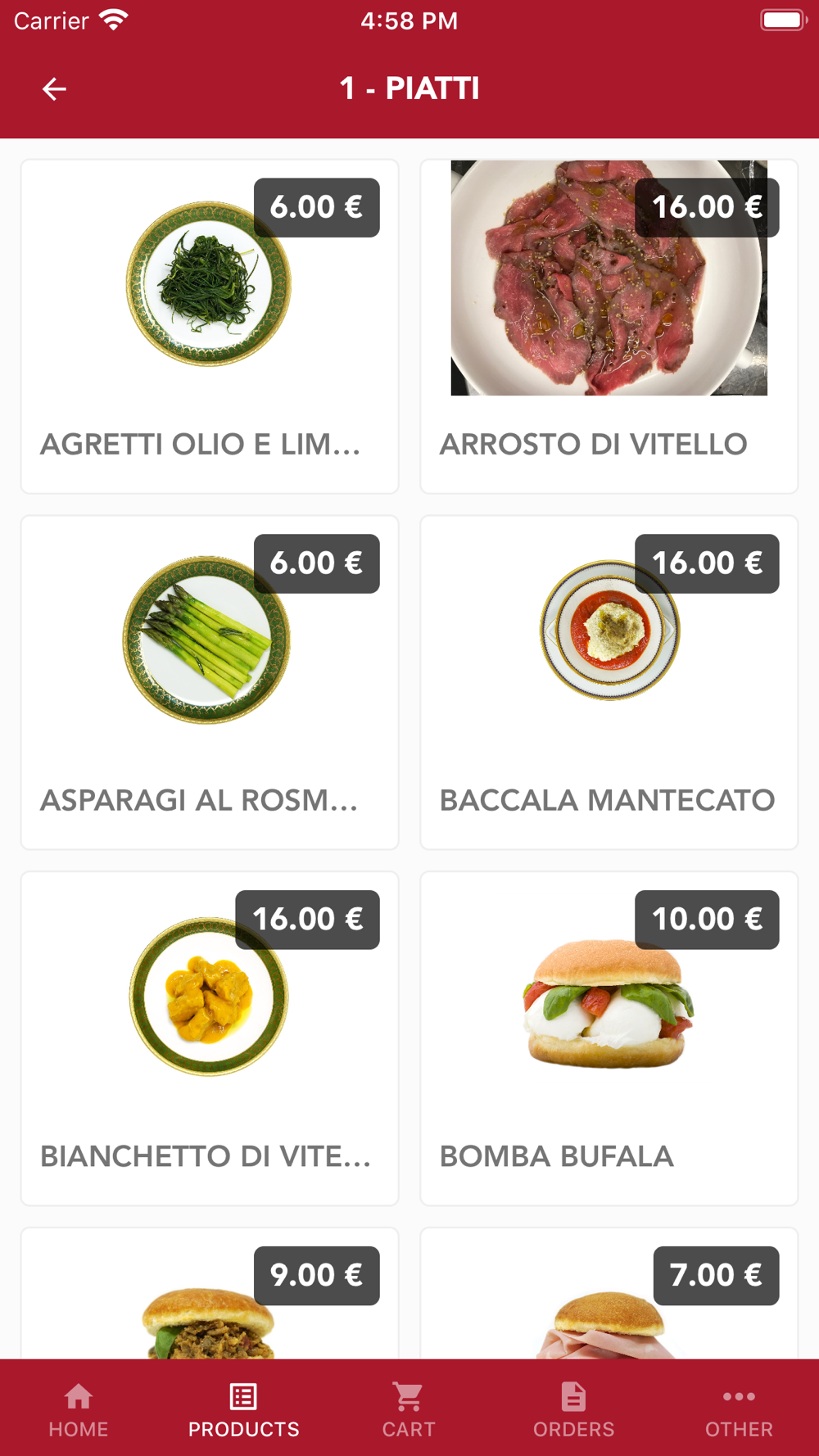Select the Products tab
This screenshot has height=1456, width=819.
point(243,1409)
